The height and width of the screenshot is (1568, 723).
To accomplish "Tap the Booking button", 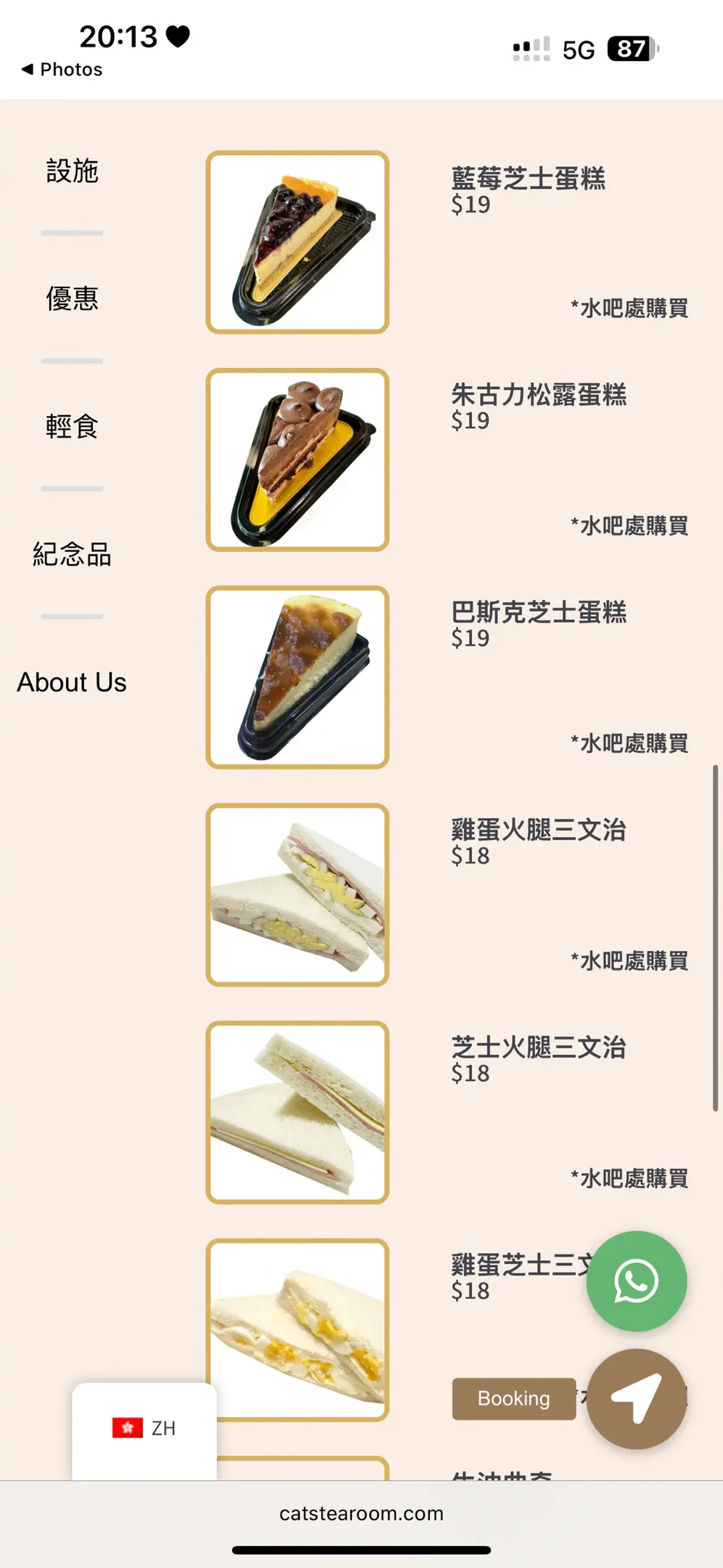I will (x=513, y=1398).
